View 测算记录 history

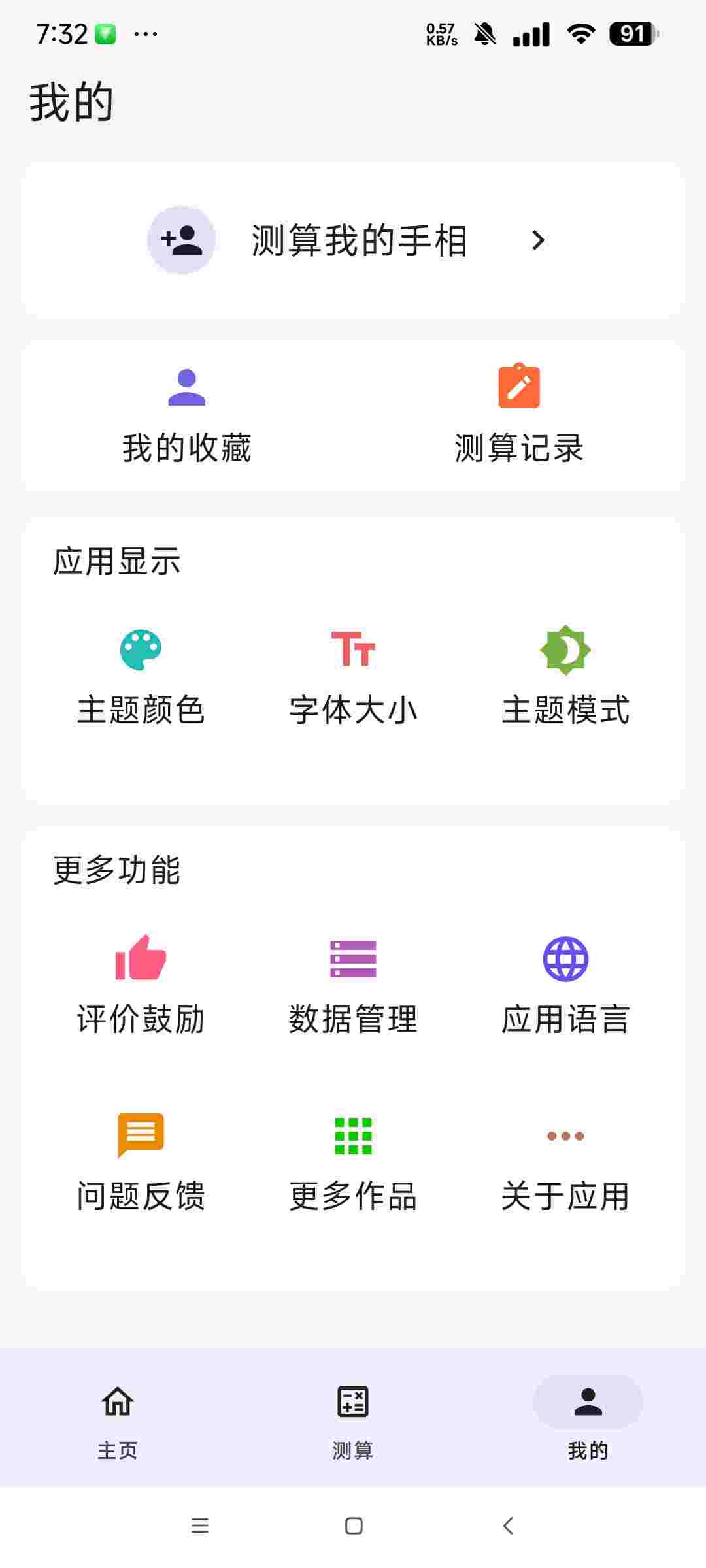click(x=519, y=416)
